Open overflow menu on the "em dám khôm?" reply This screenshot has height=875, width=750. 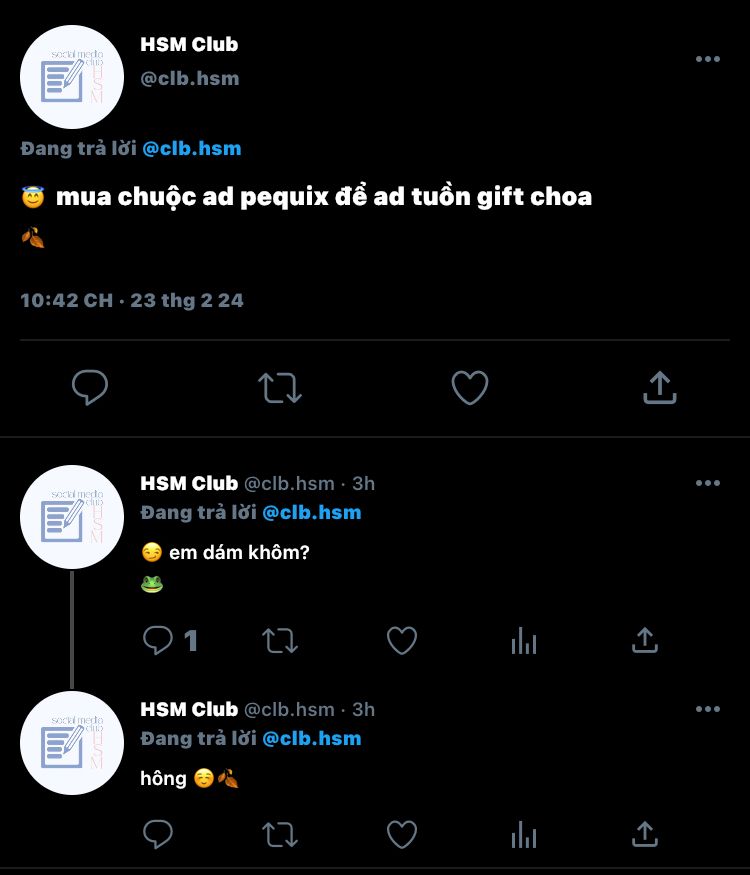pyautogui.click(x=707, y=483)
